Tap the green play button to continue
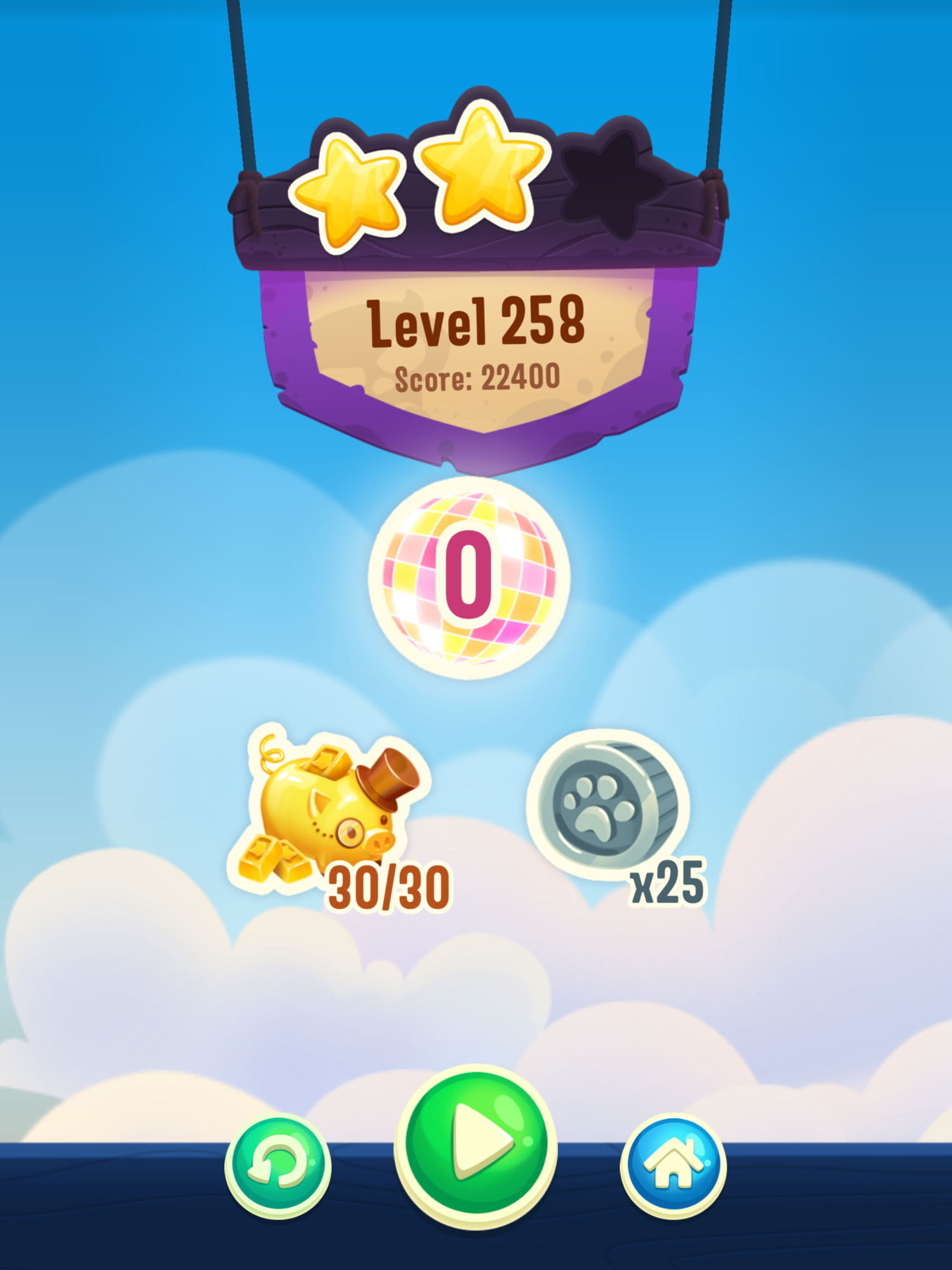The image size is (952, 1270). (x=476, y=1146)
